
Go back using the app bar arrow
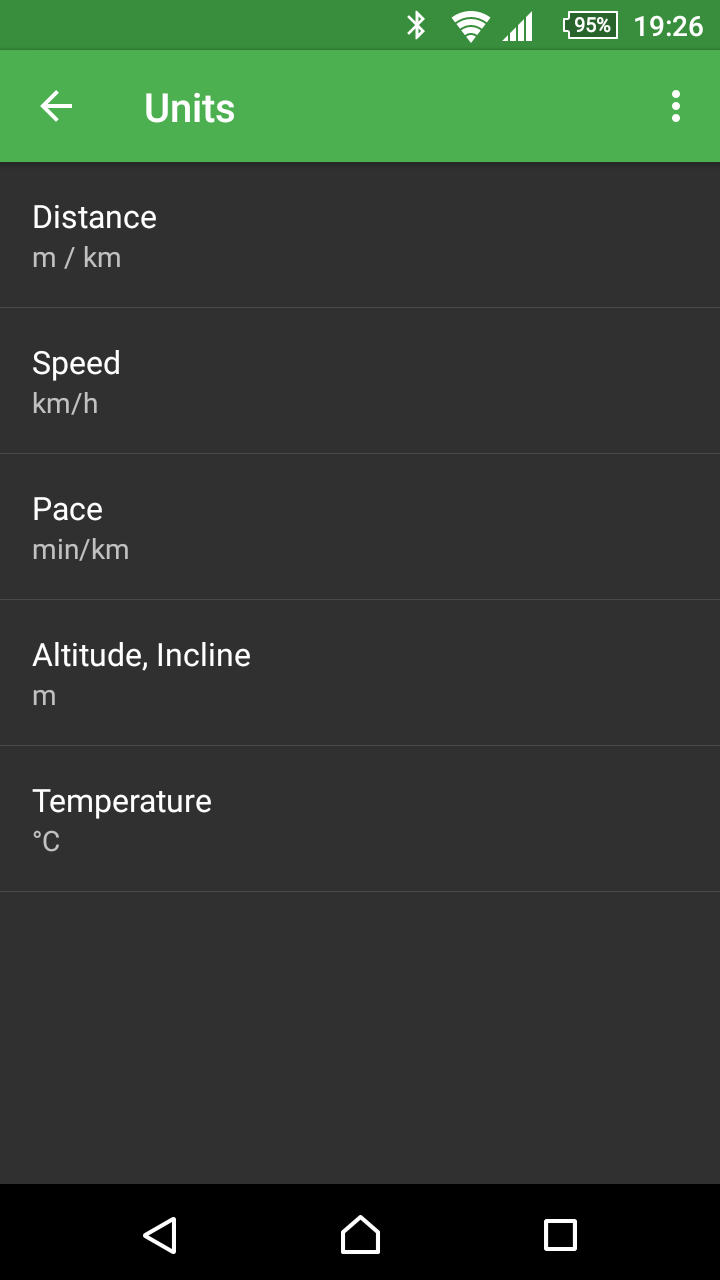(x=56, y=106)
